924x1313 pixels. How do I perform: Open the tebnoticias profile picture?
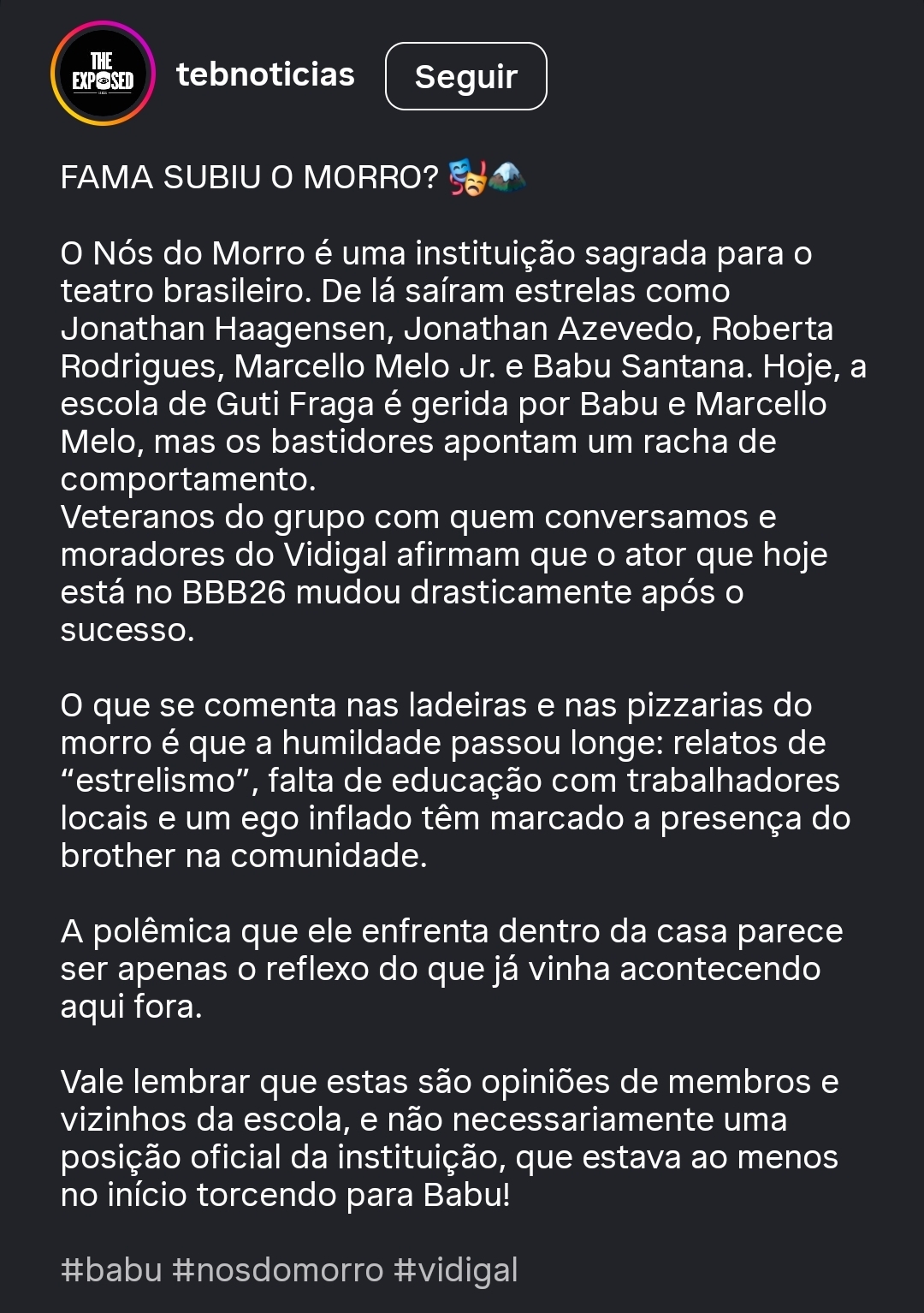point(103,74)
